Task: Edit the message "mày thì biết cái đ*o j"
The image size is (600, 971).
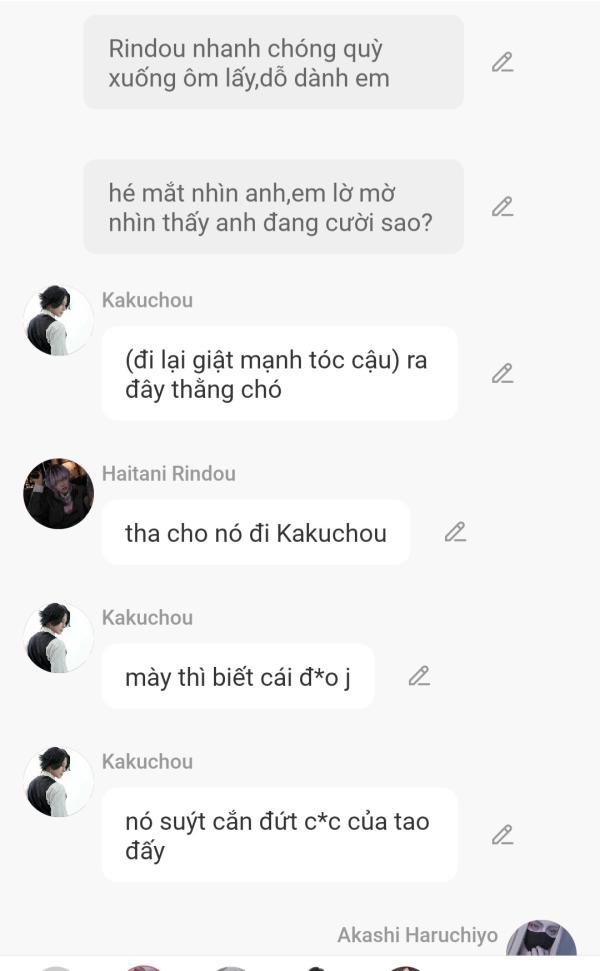Action: point(419,677)
